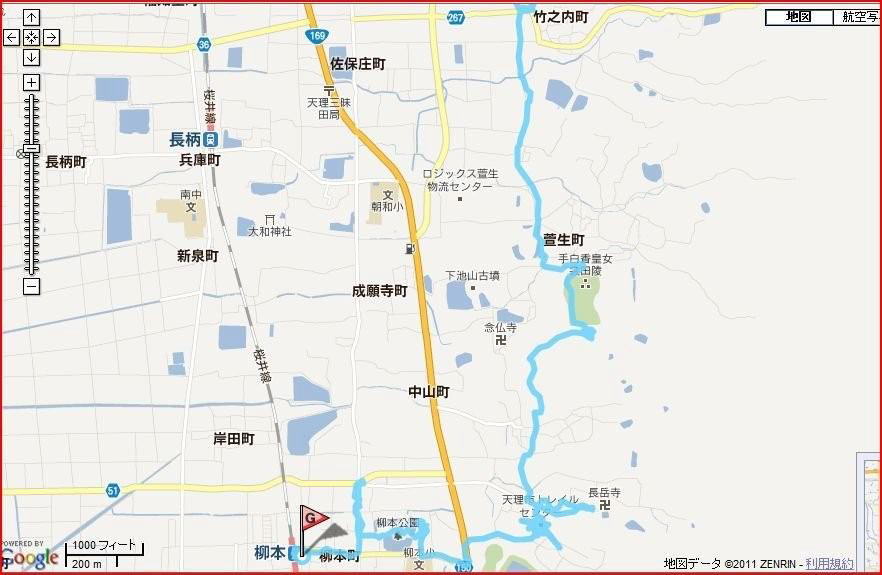Switch to the 地図 map view
The width and height of the screenshot is (882, 575).
point(798,17)
